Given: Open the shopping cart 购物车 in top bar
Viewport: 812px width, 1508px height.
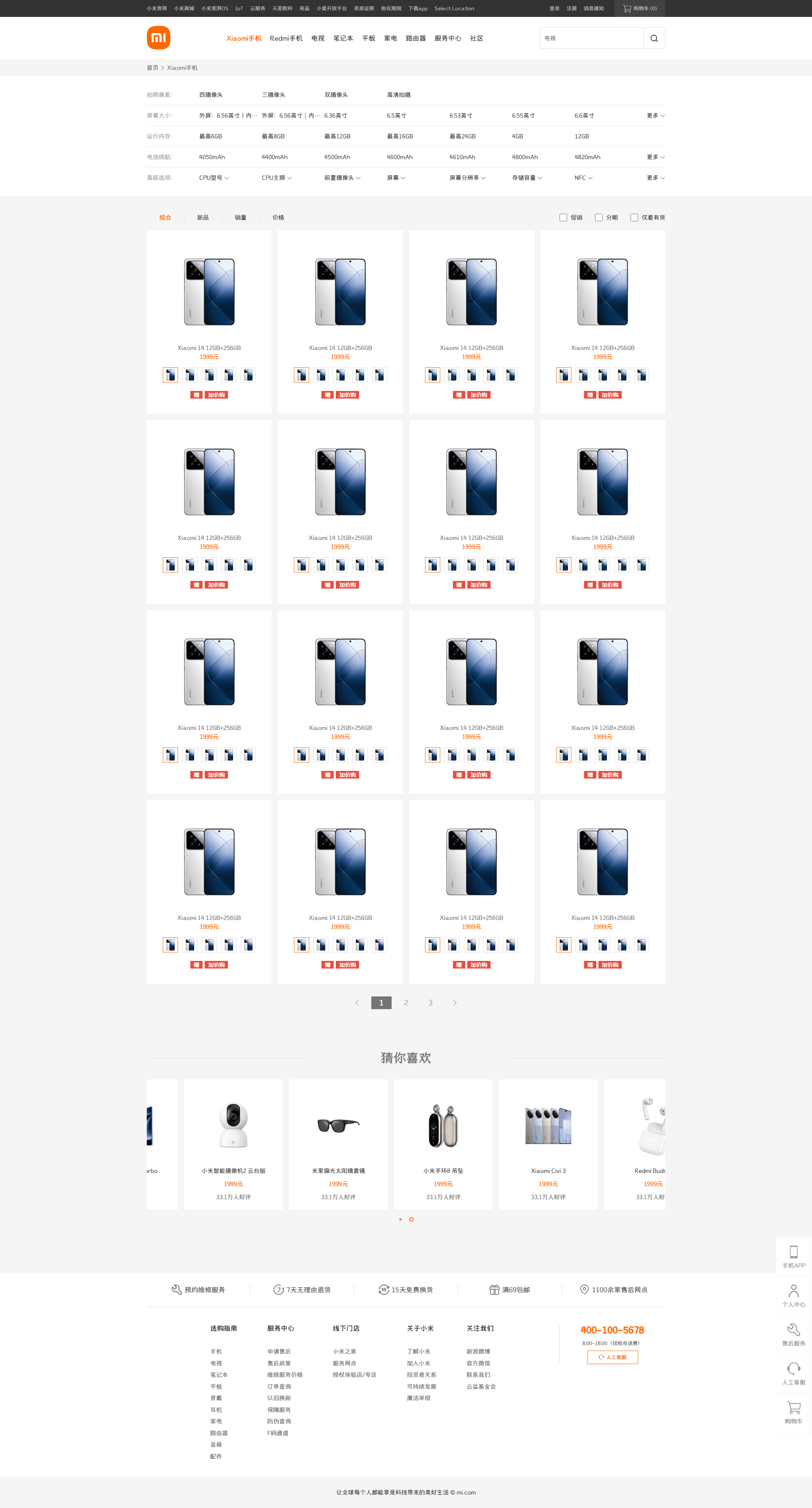Looking at the screenshot, I should coord(639,8).
